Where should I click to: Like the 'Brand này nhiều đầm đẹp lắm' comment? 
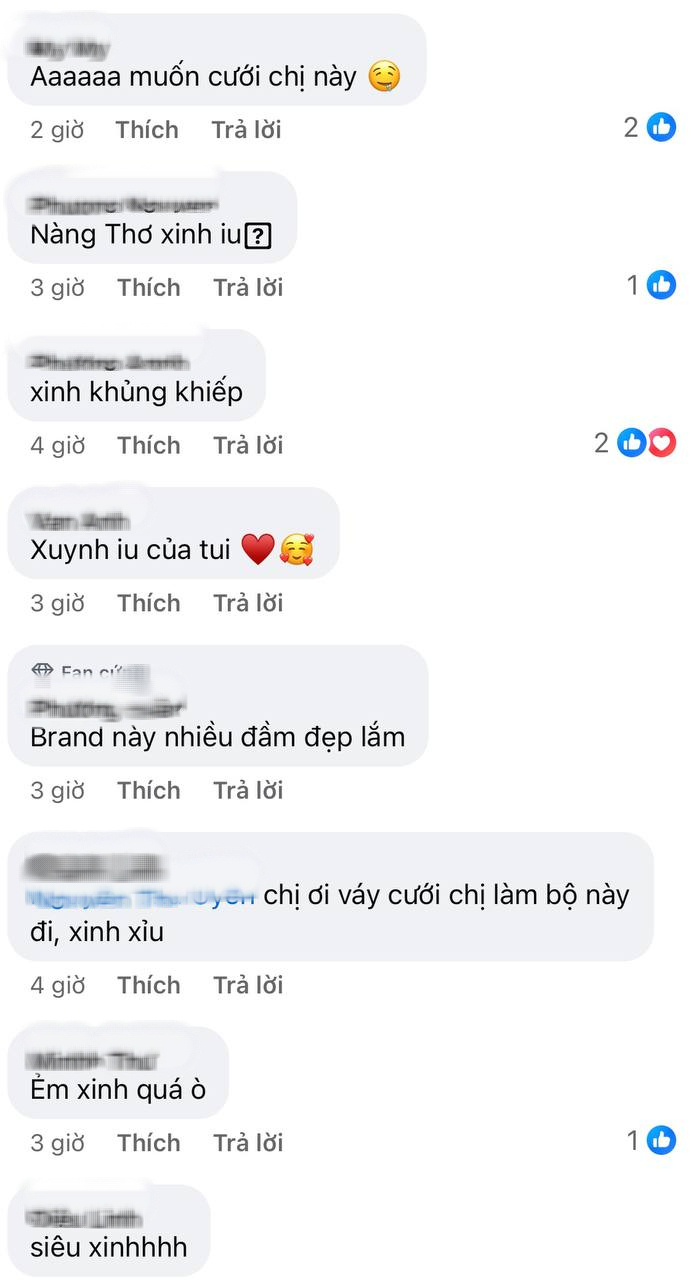148,791
